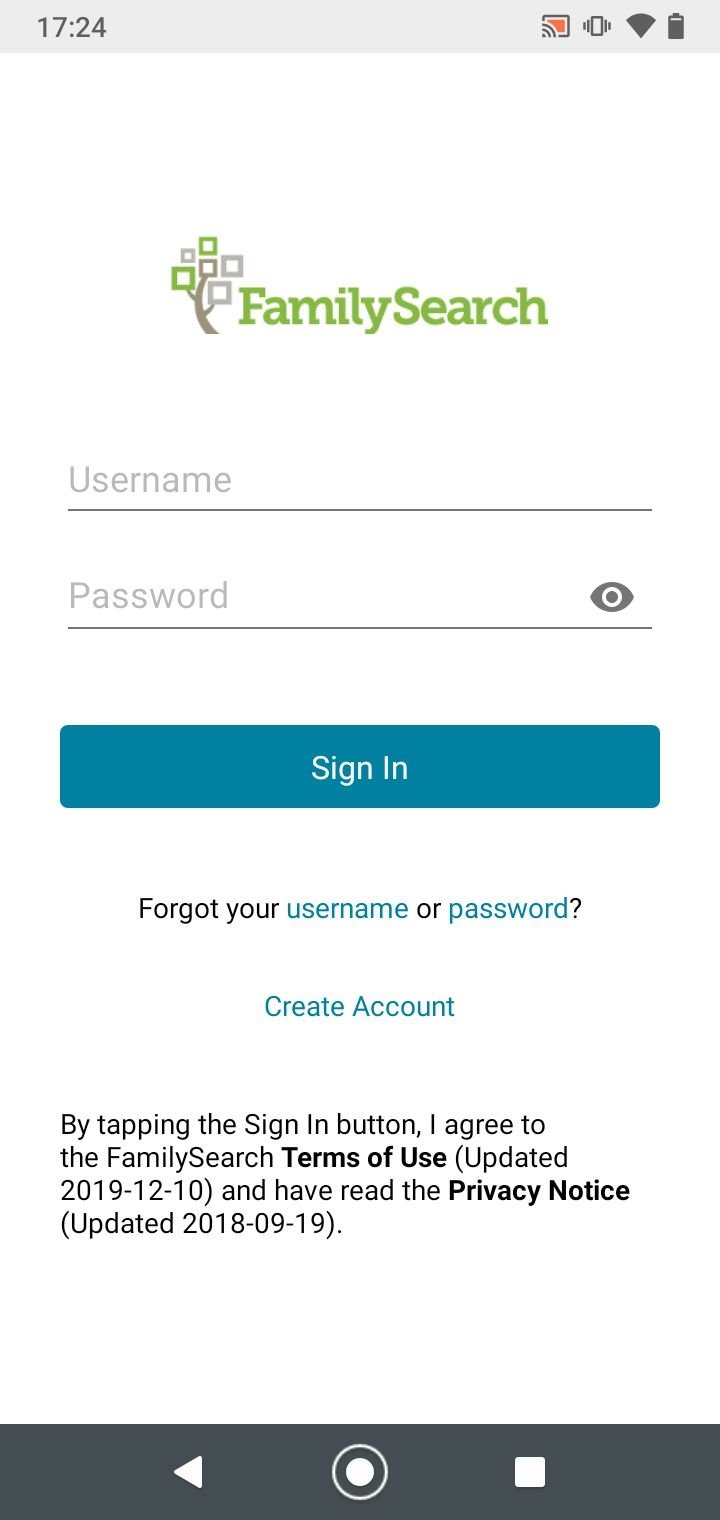Open recent apps from the navigation bar
This screenshot has width=720, height=1520.
[530, 1472]
